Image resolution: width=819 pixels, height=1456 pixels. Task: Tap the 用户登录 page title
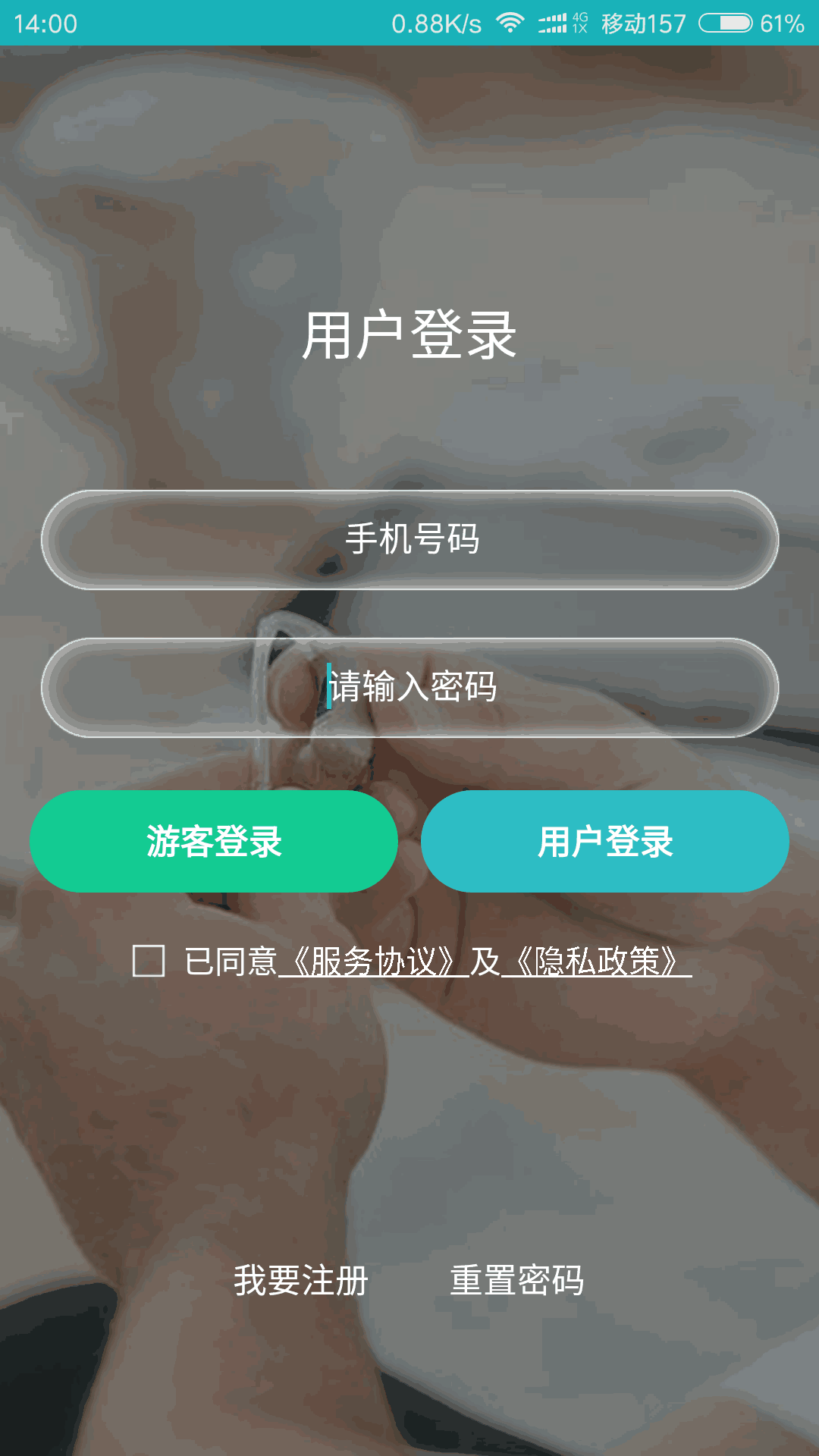coord(409,334)
